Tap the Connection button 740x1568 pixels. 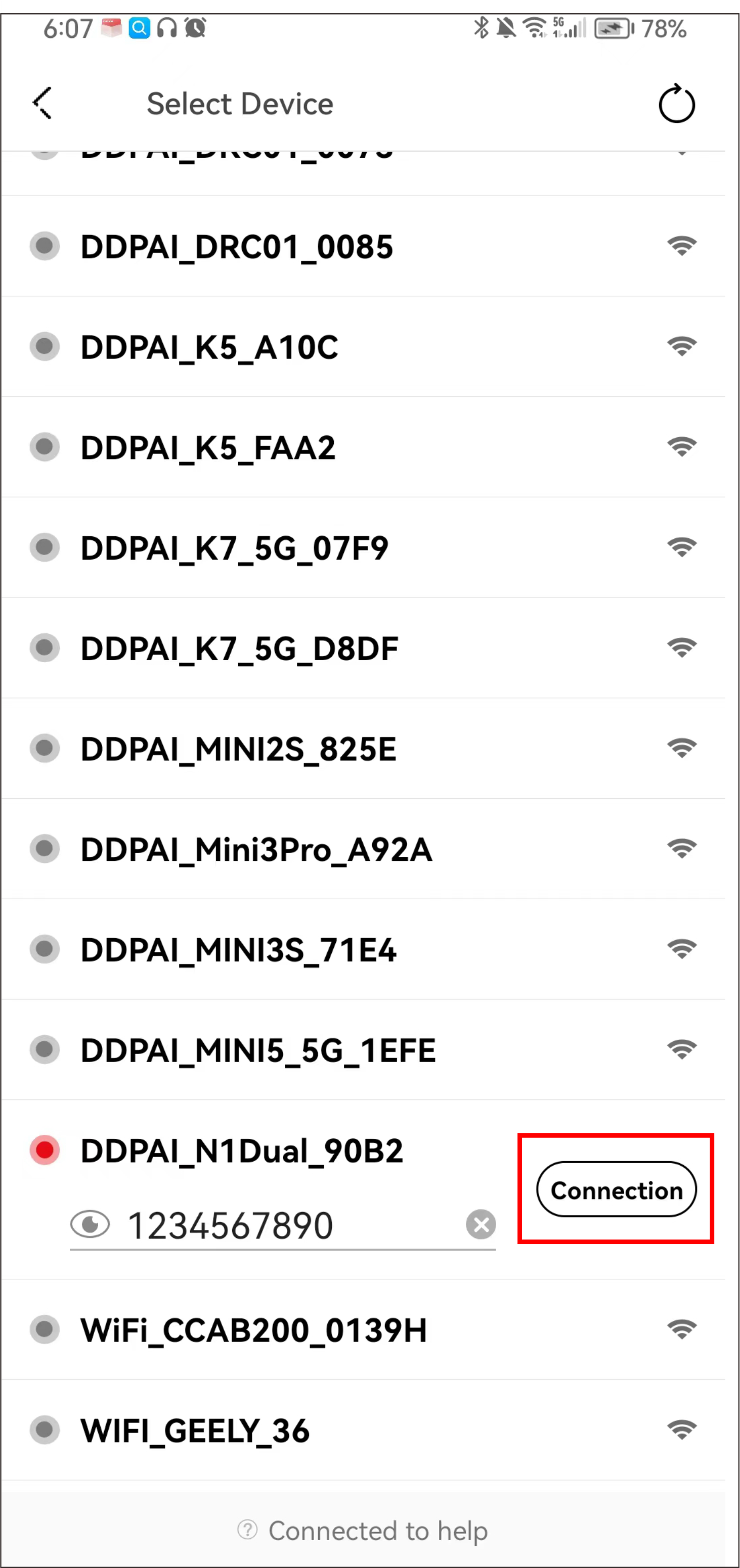click(x=617, y=1190)
